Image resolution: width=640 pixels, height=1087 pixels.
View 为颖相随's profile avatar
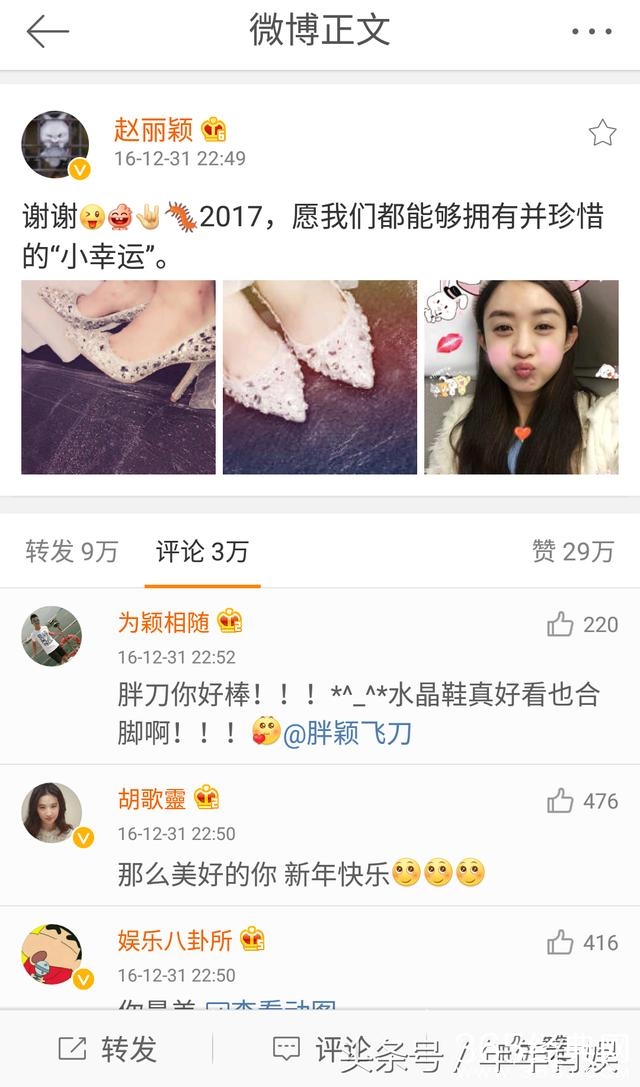(x=51, y=635)
